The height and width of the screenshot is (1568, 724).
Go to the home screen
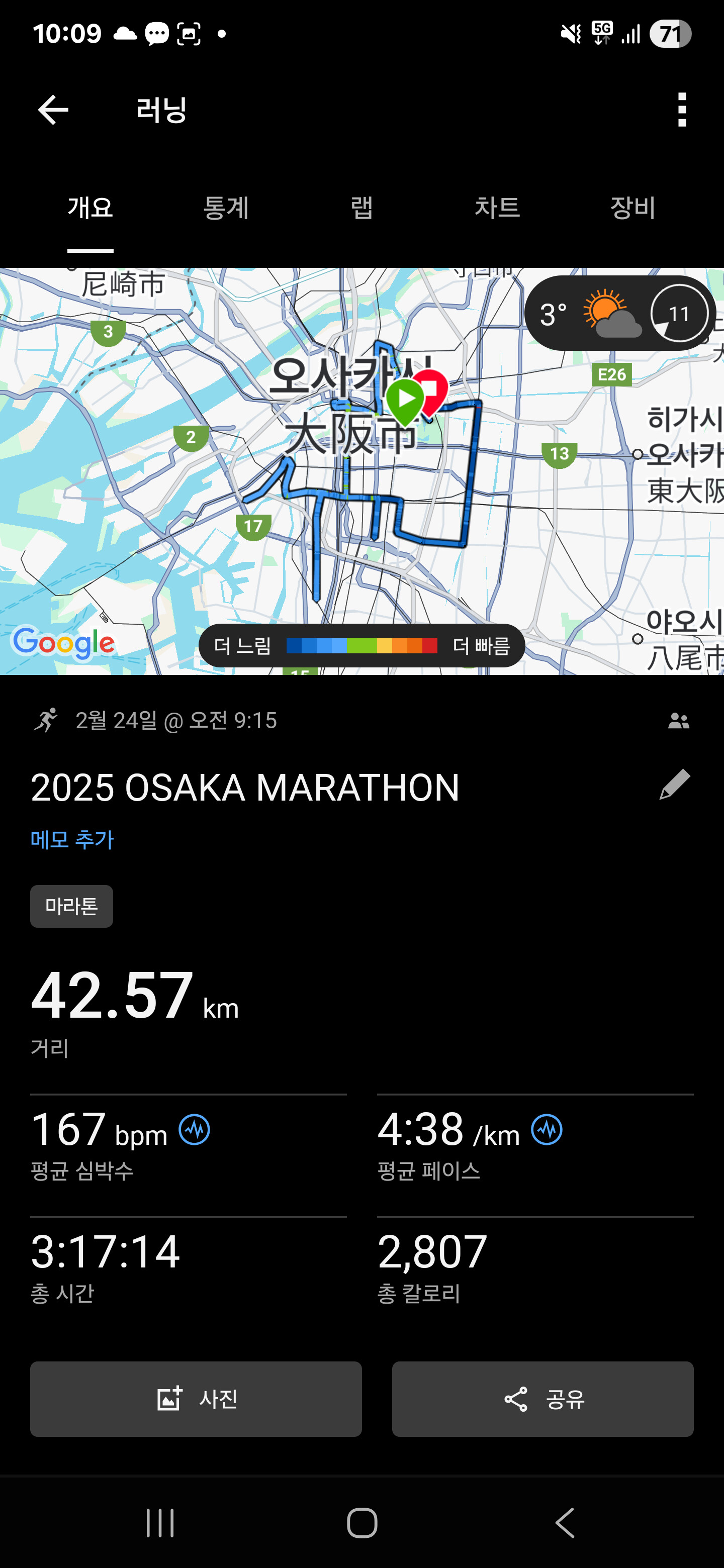[361, 1523]
